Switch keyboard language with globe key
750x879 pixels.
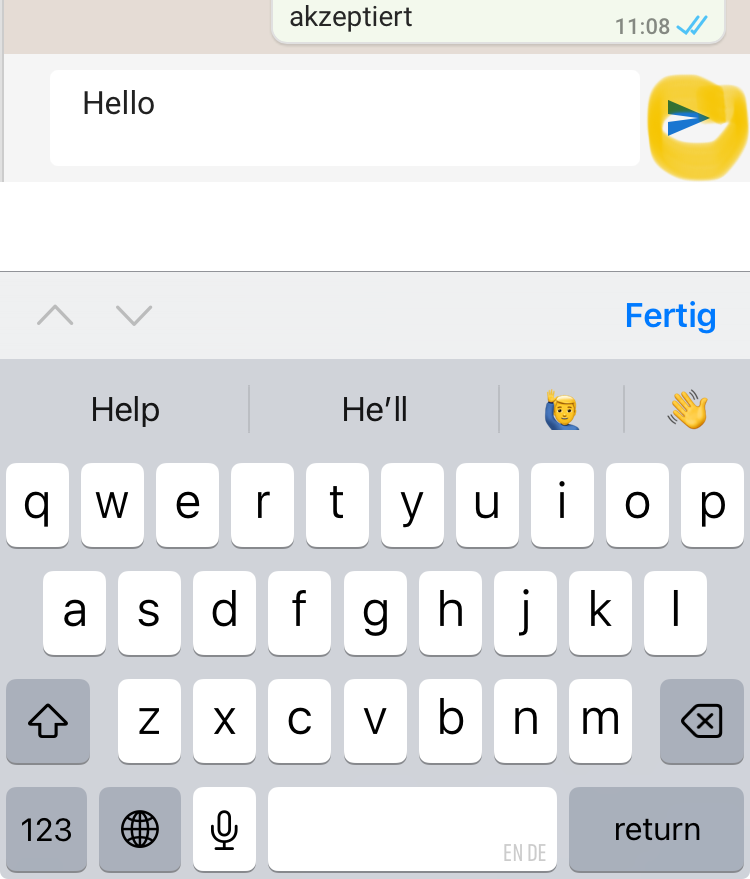pos(139,829)
